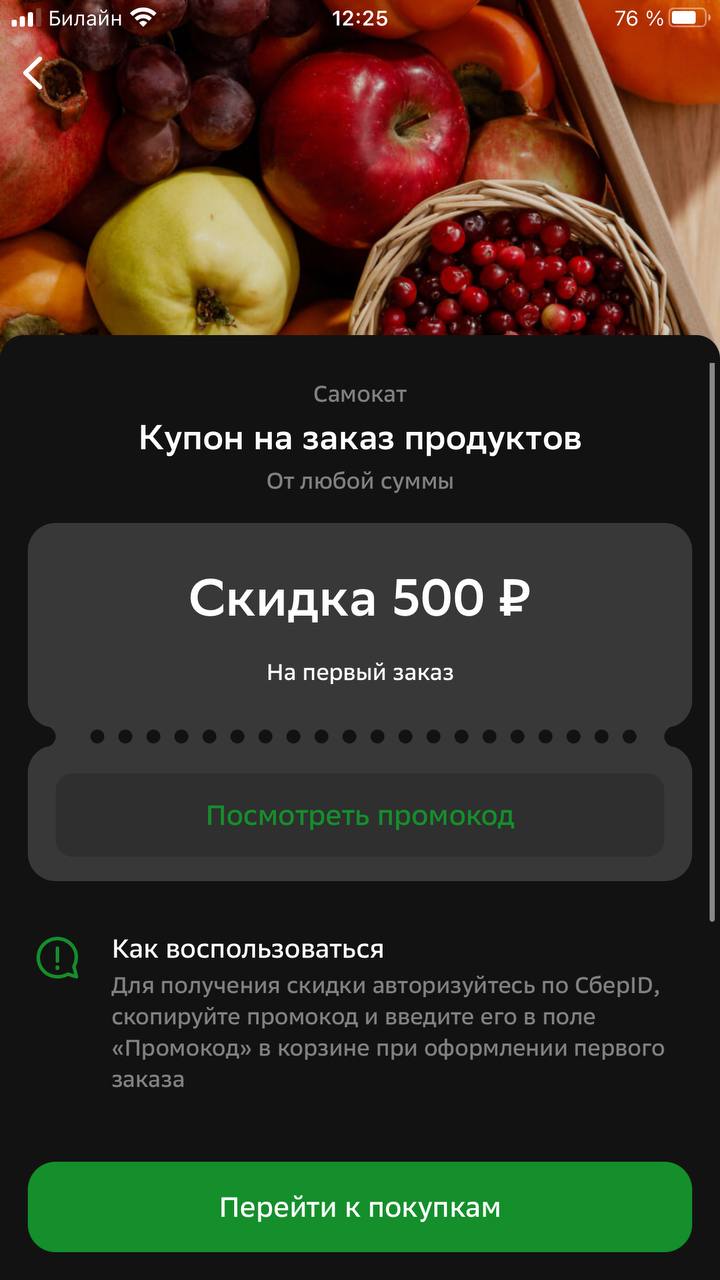Tap the clock showing 12:25
Screen dimensions: 720x1280
[x=360, y=17]
